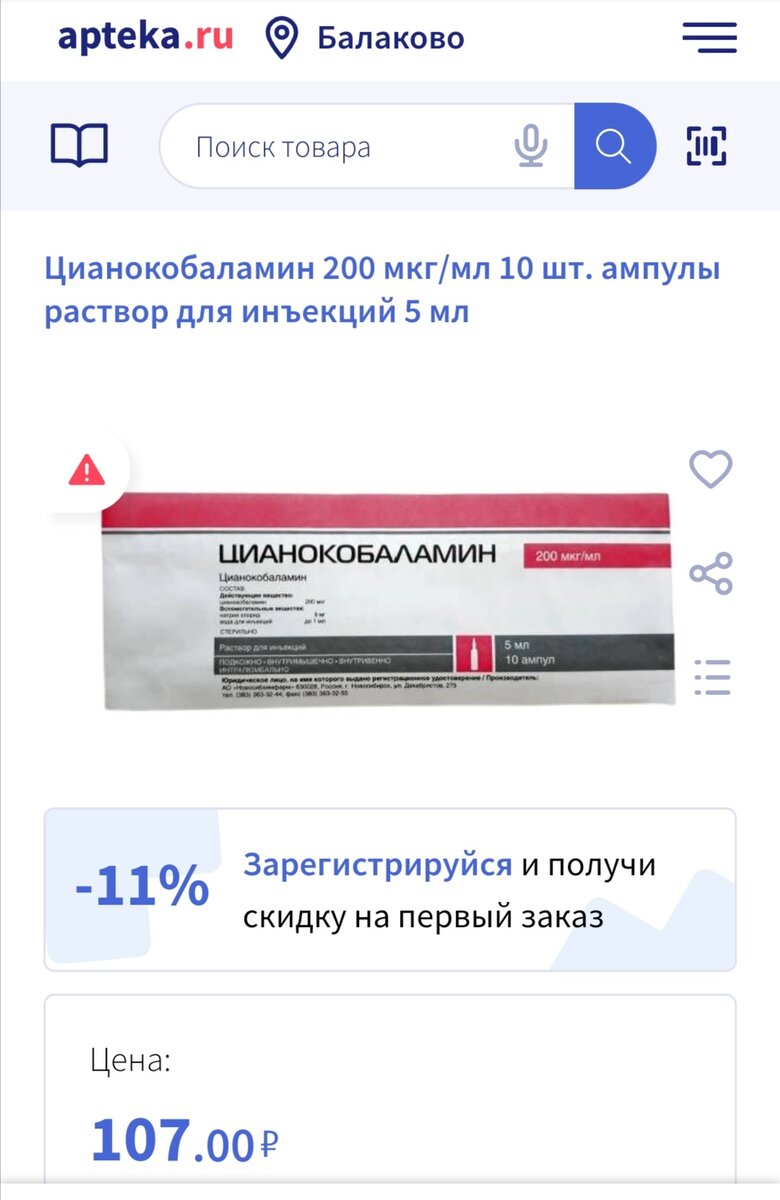
Task: Start voice search with microphone
Action: click(x=531, y=147)
